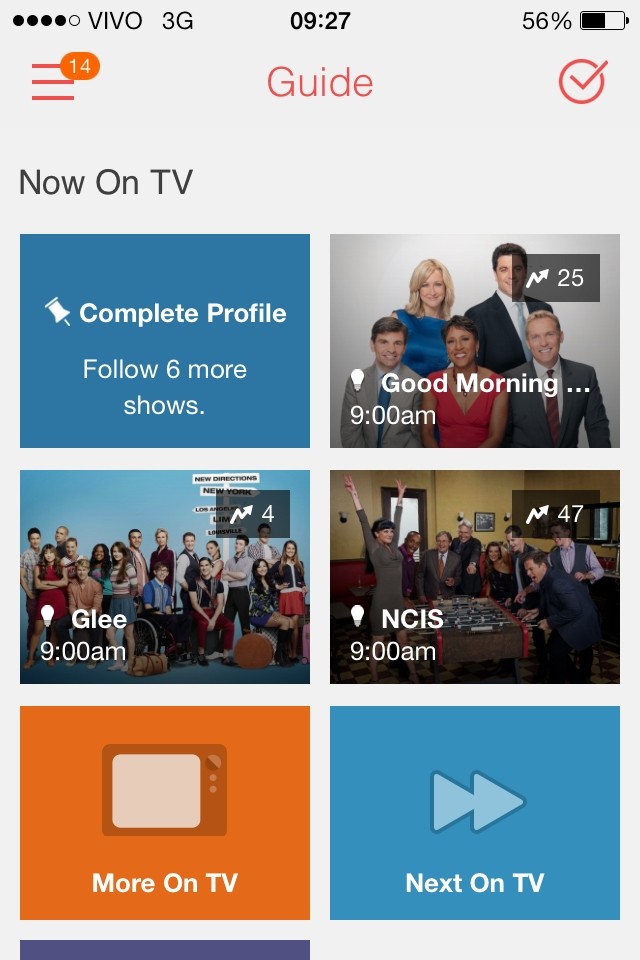Open the Complete Profile tile
The image size is (640, 960).
[x=165, y=341]
